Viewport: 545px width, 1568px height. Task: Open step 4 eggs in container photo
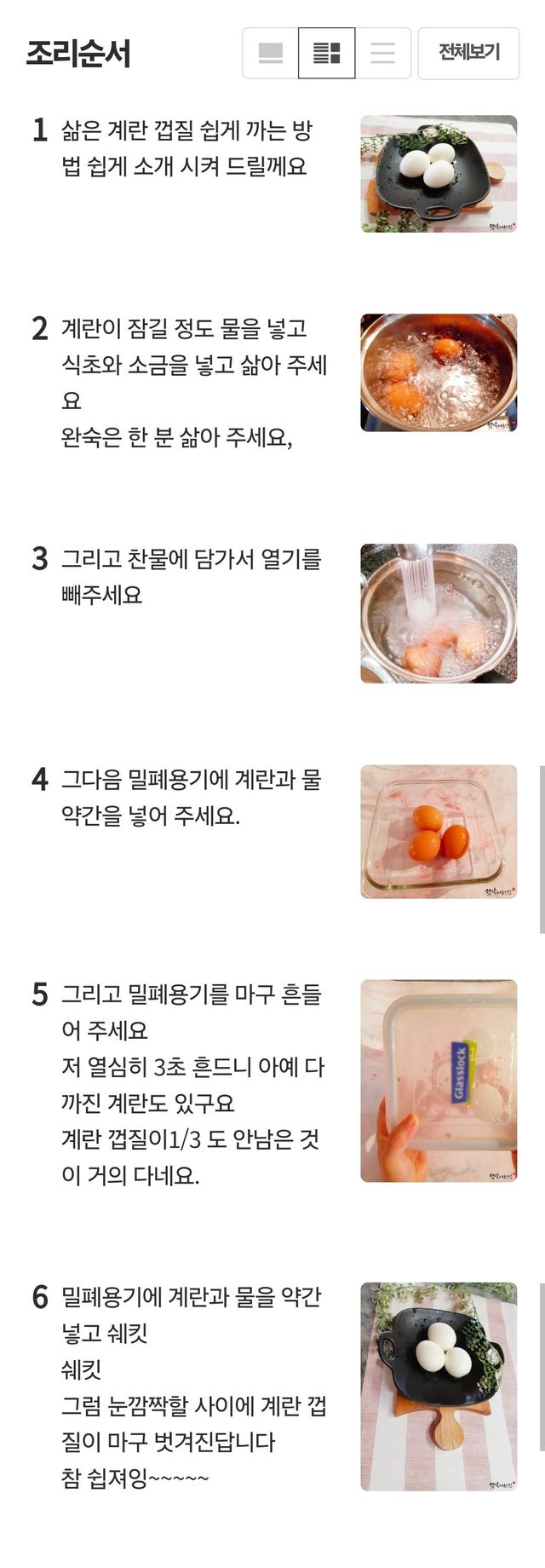(439, 832)
